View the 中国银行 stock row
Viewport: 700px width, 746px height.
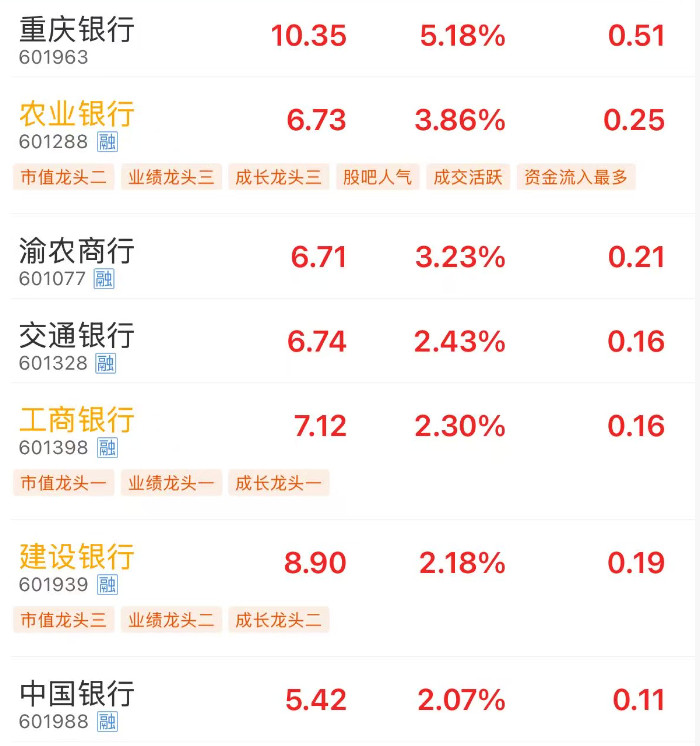(x=76, y=693)
